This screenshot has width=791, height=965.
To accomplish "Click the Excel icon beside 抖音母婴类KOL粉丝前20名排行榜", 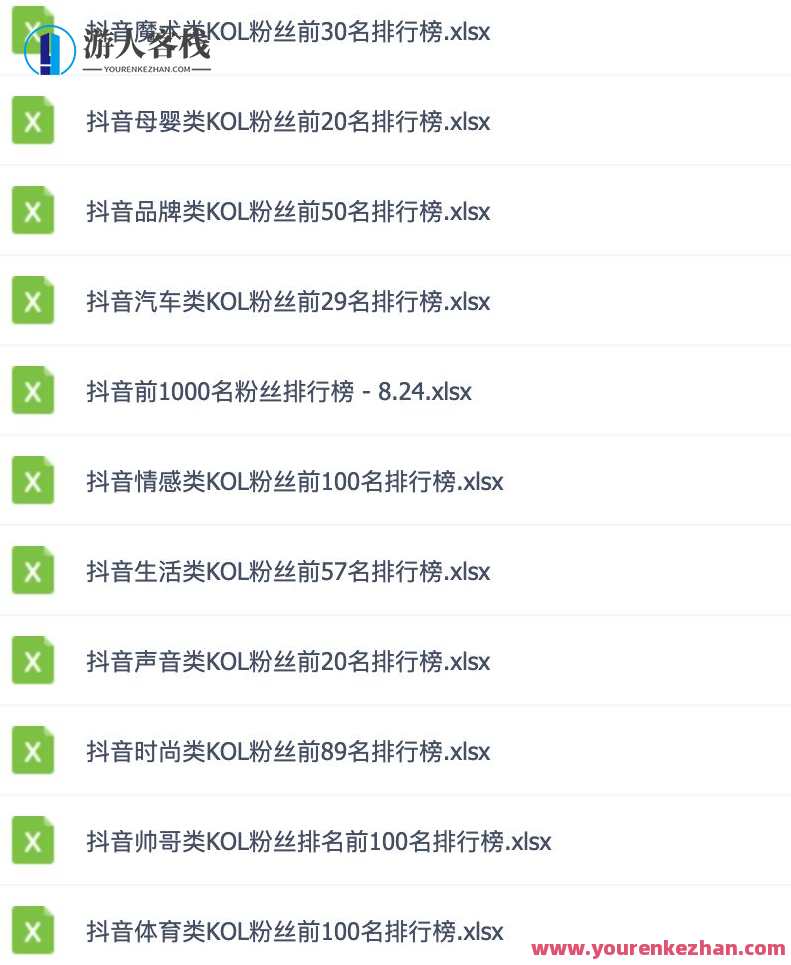I will (x=32, y=122).
